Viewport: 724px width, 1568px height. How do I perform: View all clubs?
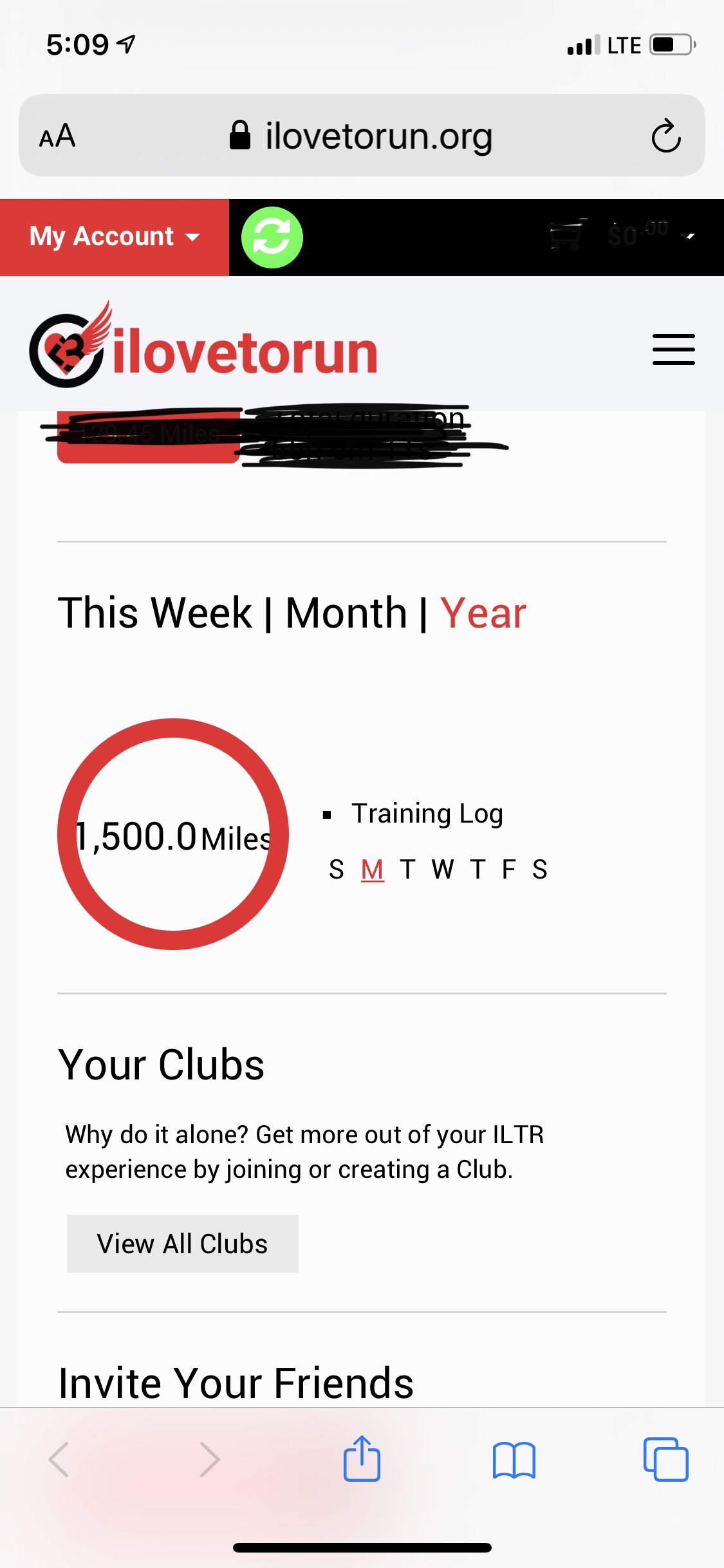coord(183,1244)
